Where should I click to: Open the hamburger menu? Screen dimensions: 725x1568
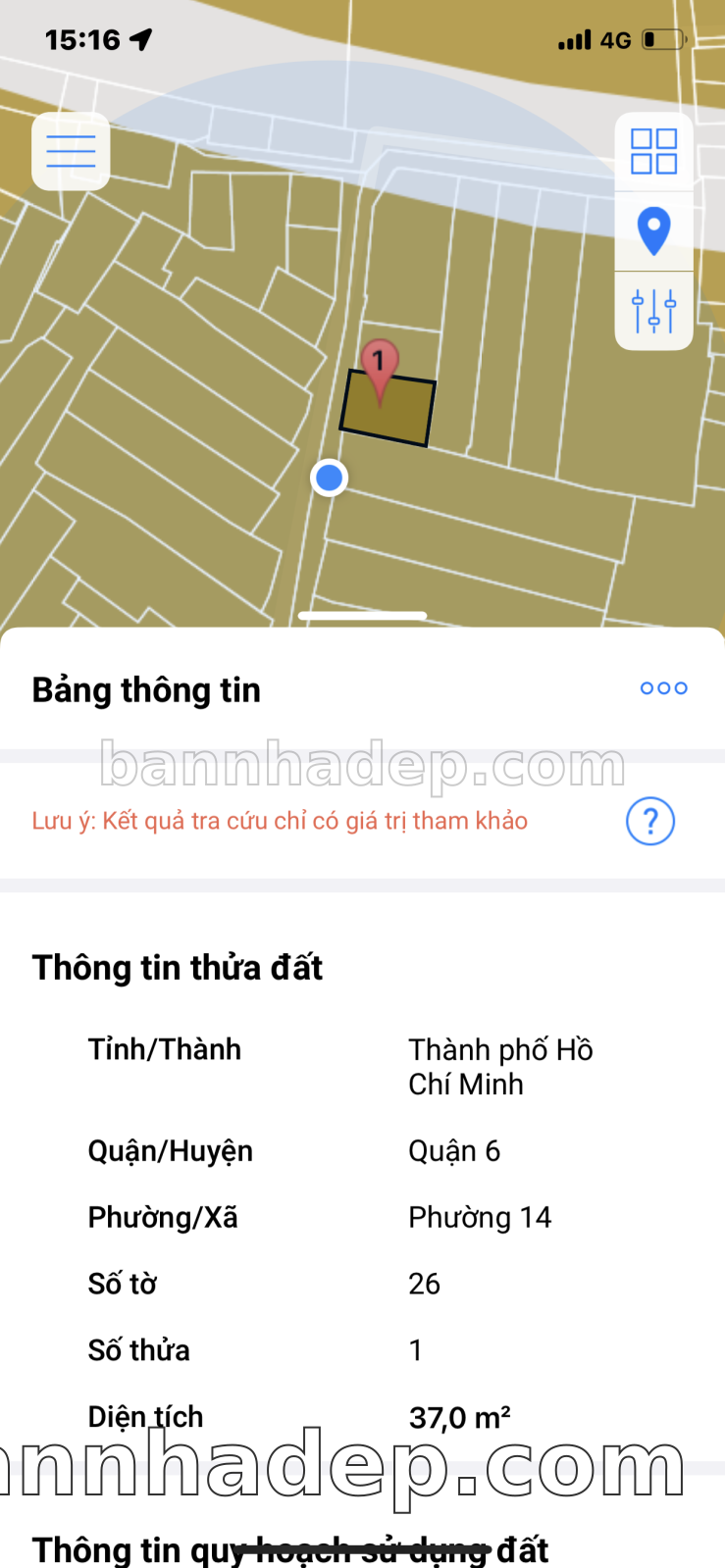point(71,152)
